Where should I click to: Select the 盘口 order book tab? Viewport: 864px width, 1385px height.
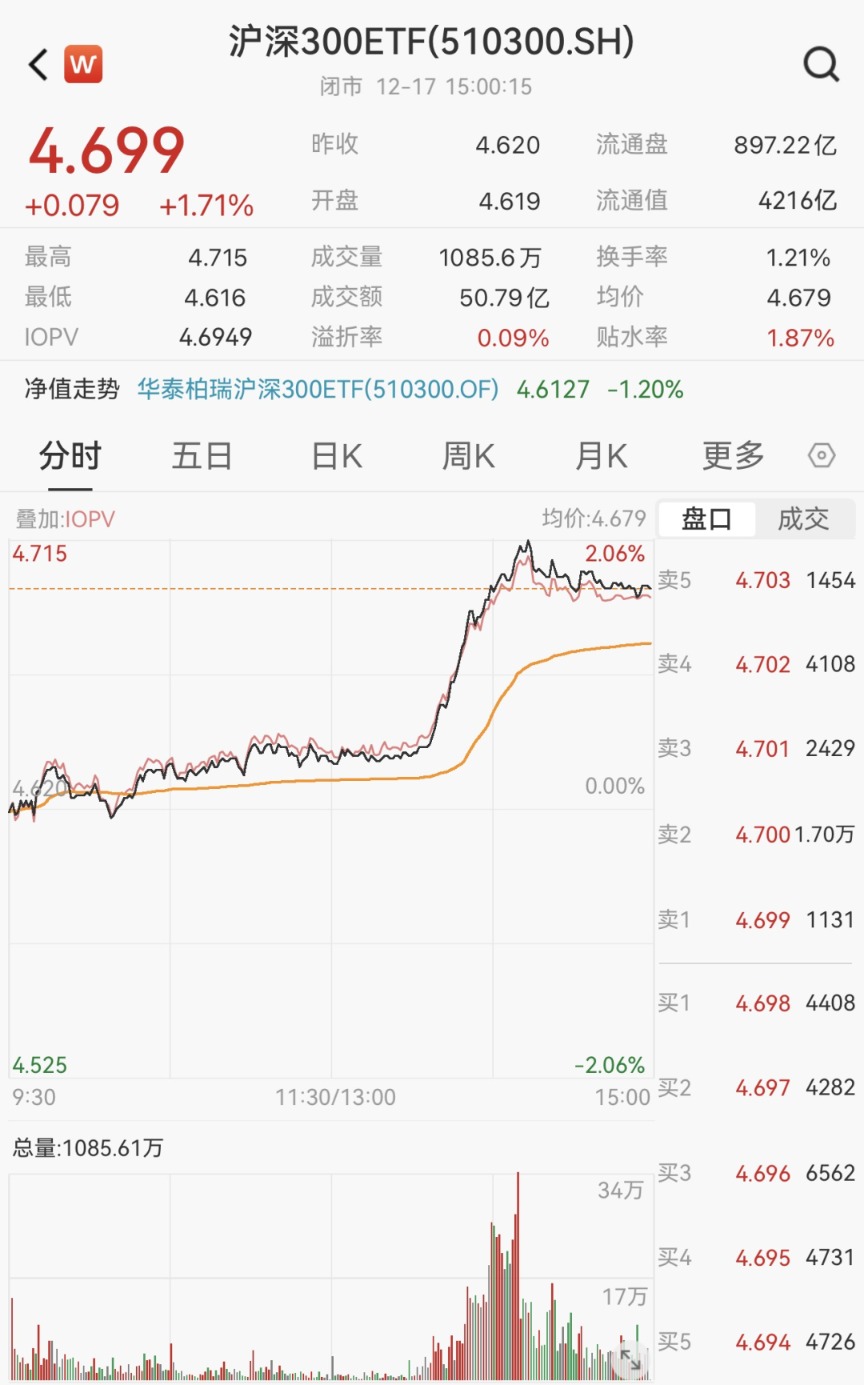(707, 519)
